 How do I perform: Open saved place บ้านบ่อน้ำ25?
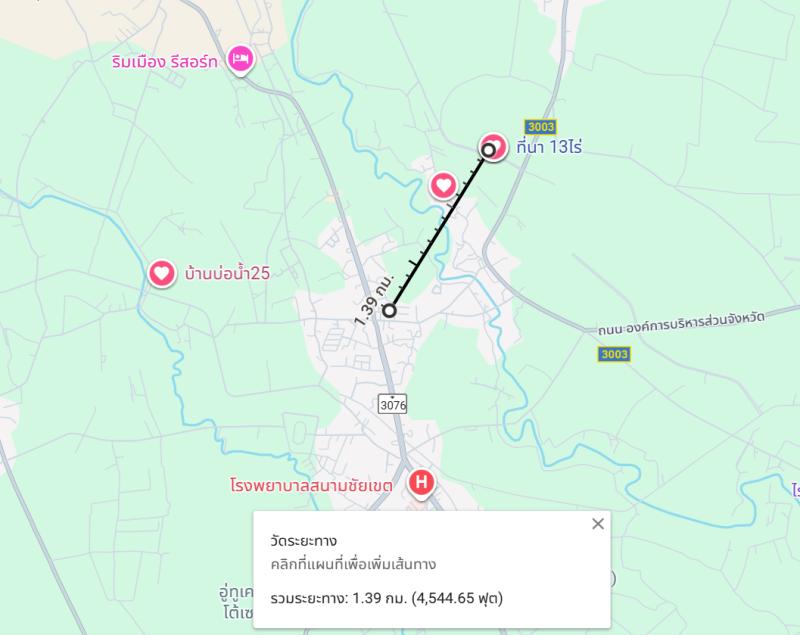tap(160, 272)
